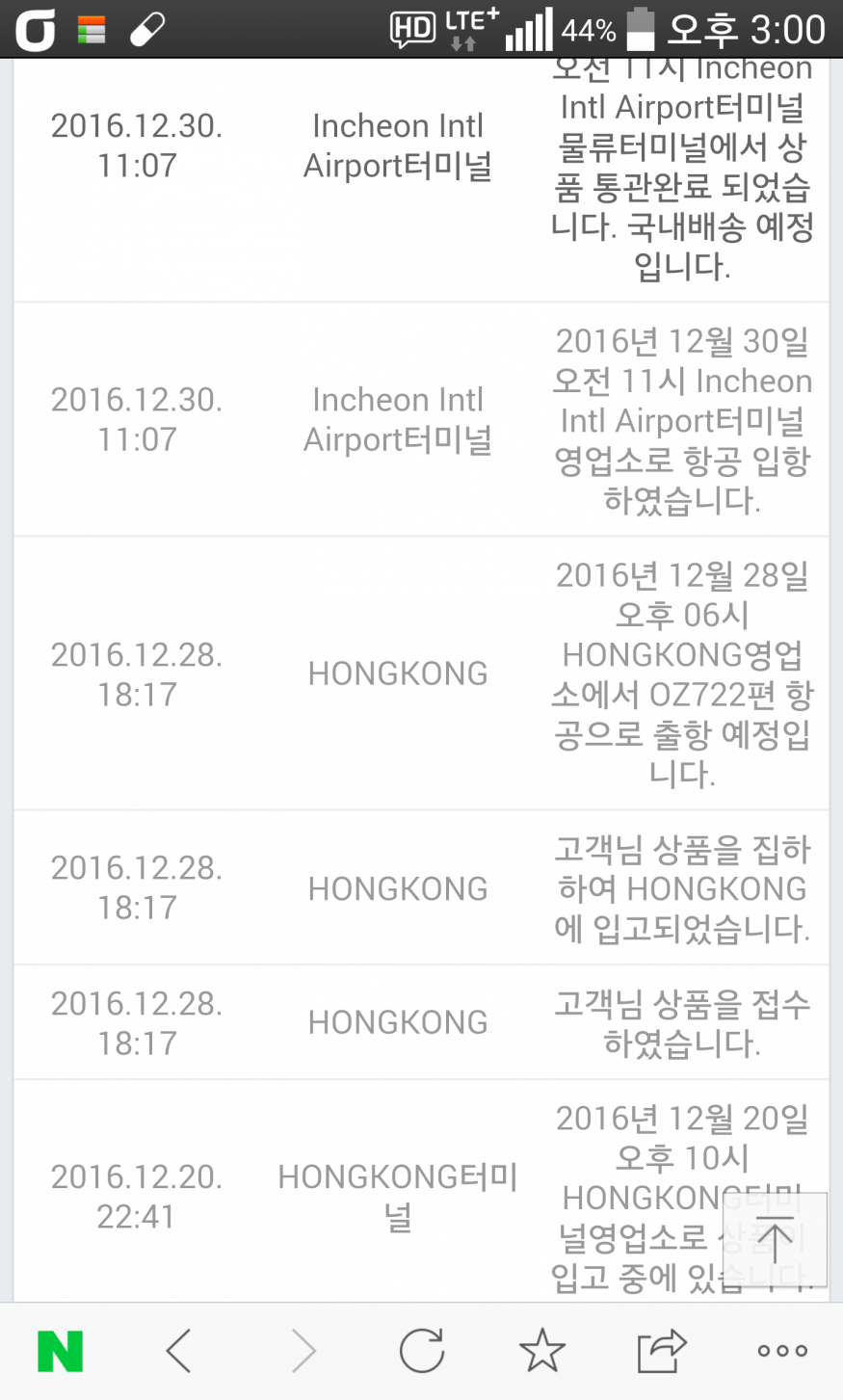
Task: Open the browser's more options menu
Action: (x=781, y=1351)
